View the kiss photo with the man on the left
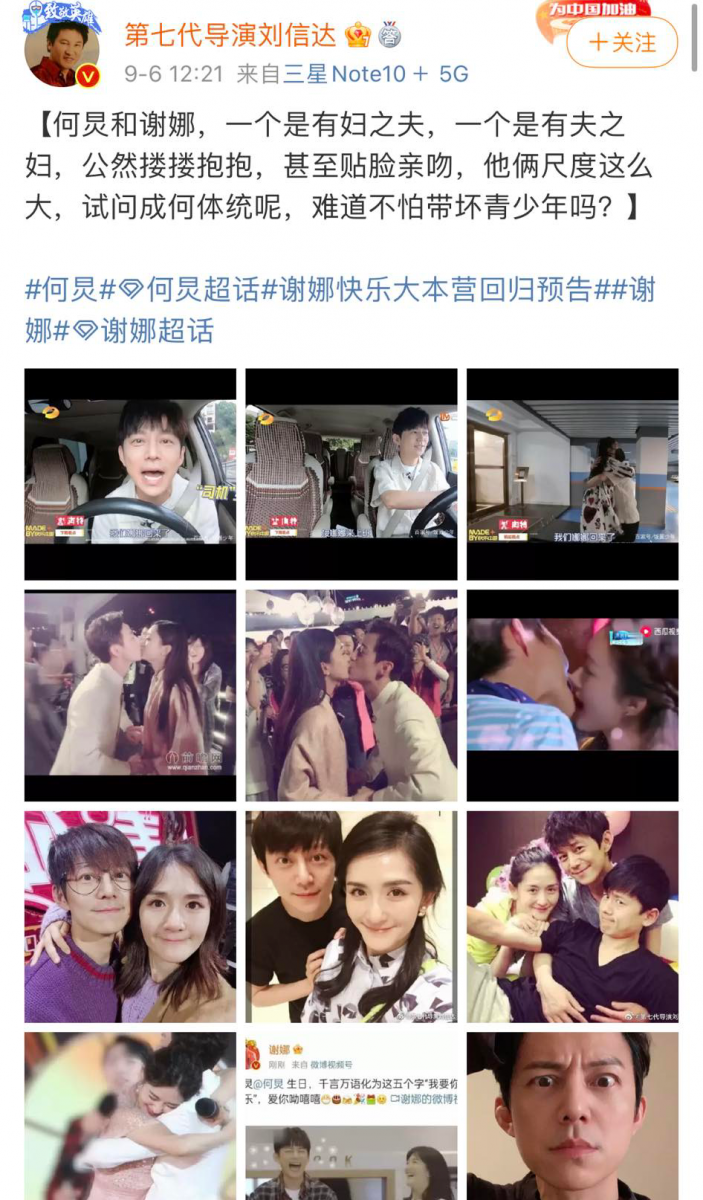This screenshot has width=703, height=1200. coord(130,695)
